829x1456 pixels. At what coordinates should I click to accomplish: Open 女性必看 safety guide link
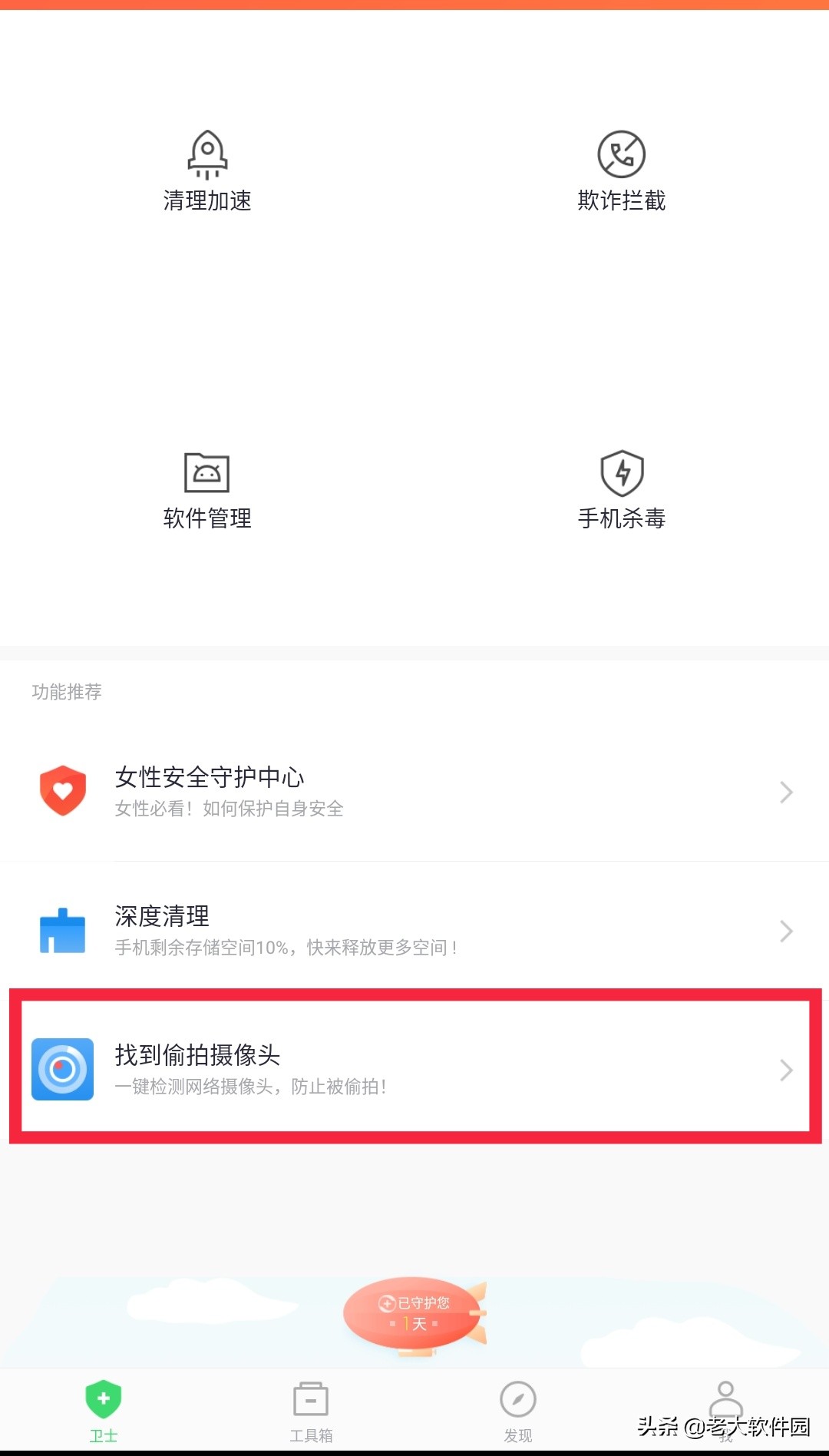(229, 808)
